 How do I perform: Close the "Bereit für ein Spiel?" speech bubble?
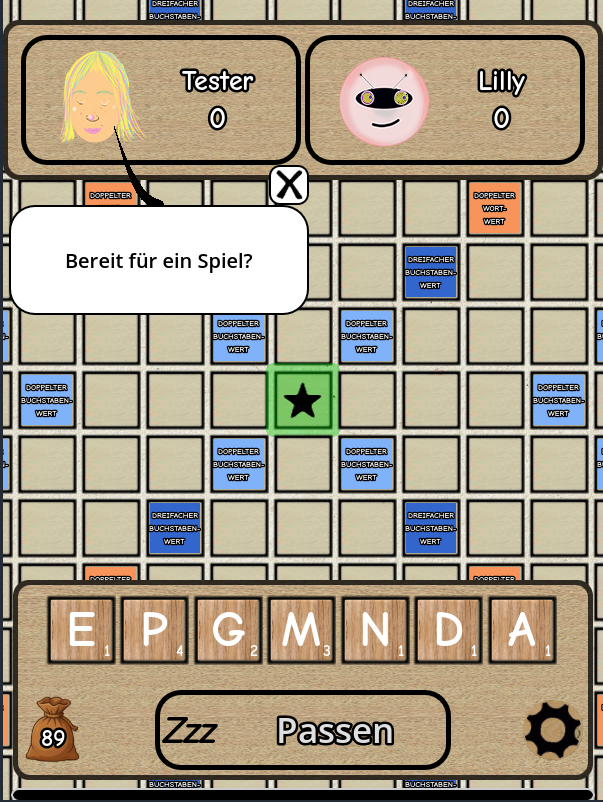tap(289, 185)
